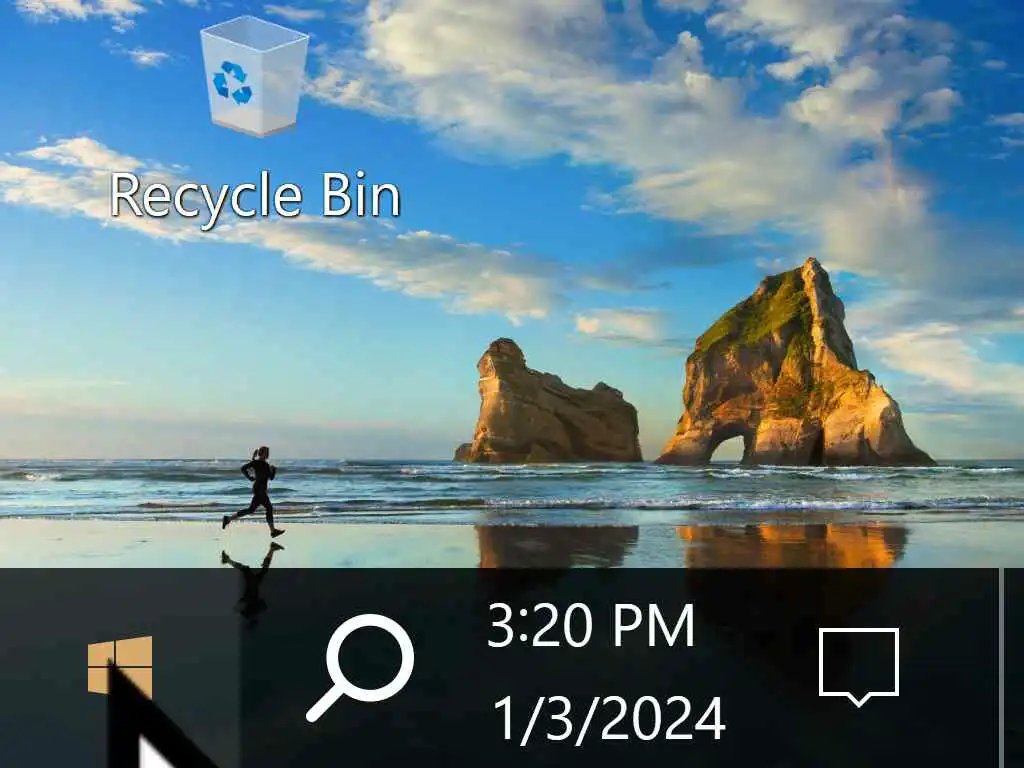The width and height of the screenshot is (1024, 768).
Task: Tap the Show desktop strip at taskbar edge
Action: 1012,668
